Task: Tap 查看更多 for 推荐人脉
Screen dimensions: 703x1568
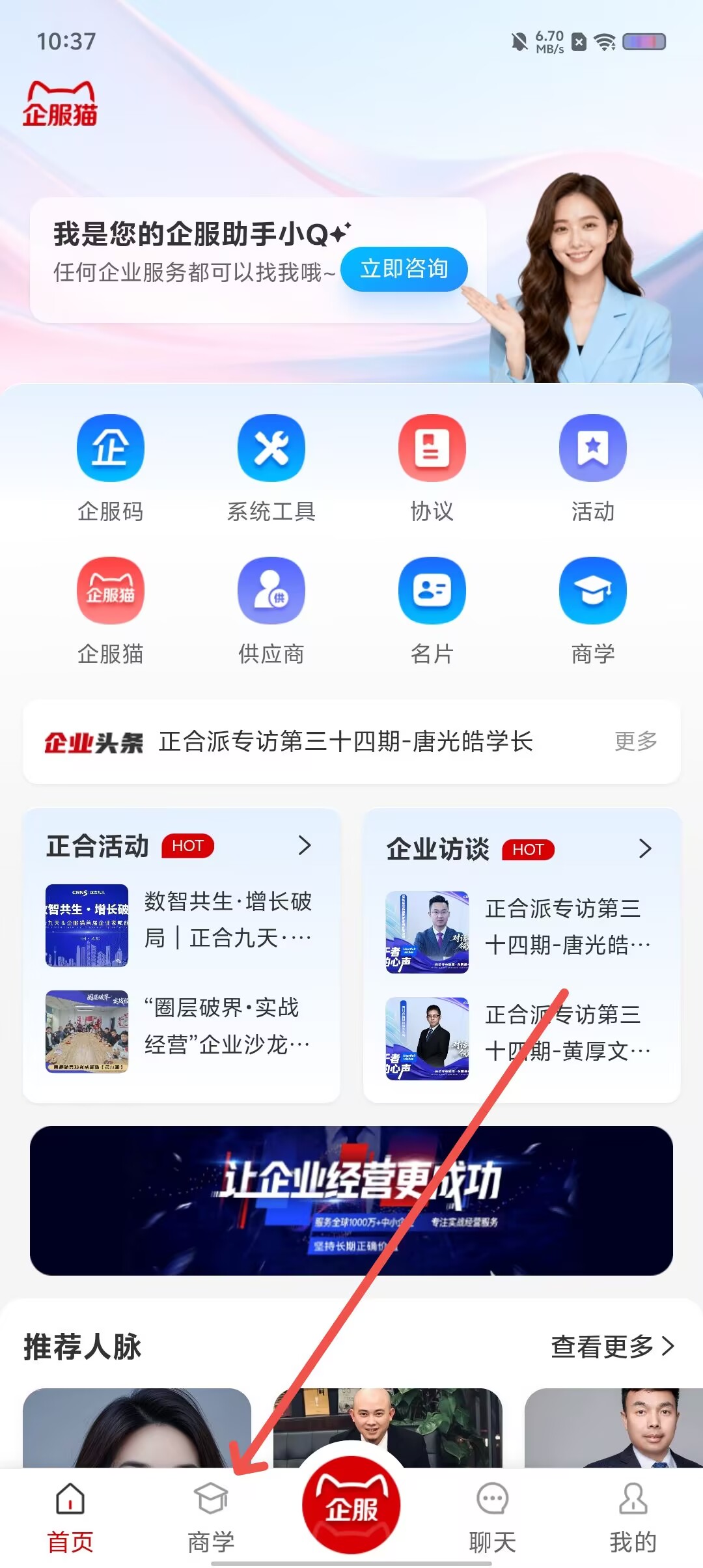Action: tap(613, 1346)
